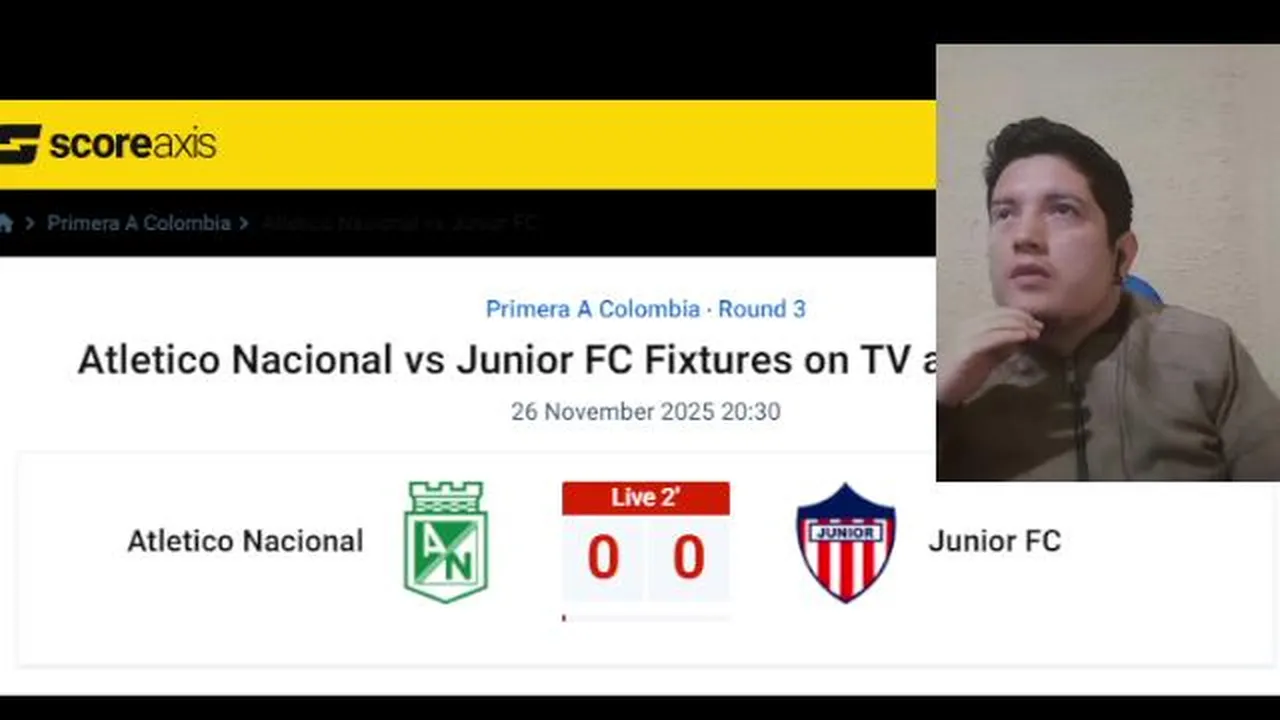This screenshot has height=720, width=1280.
Task: Open the Scoreaxis logo in the header
Action: pyautogui.click(x=108, y=145)
